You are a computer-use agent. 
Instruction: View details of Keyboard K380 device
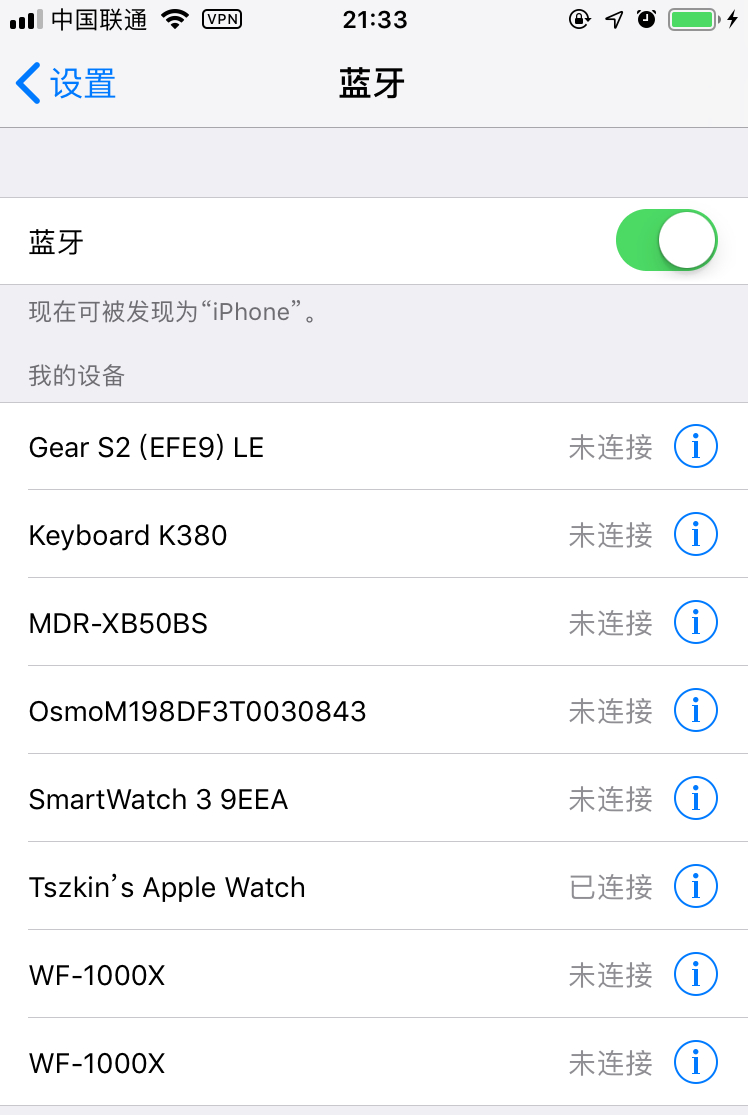click(x=696, y=534)
